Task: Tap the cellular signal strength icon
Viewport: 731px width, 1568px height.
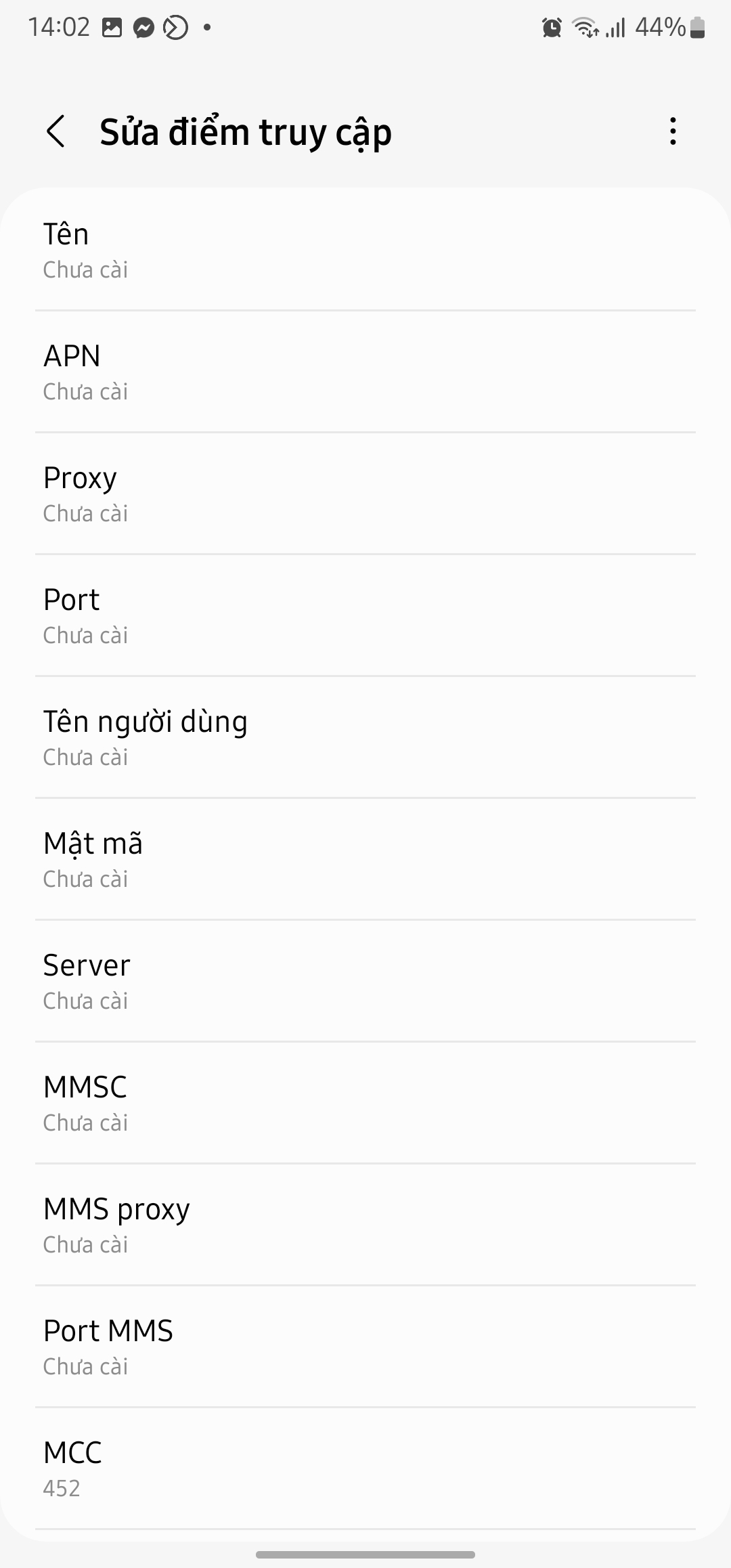Action: point(615,27)
